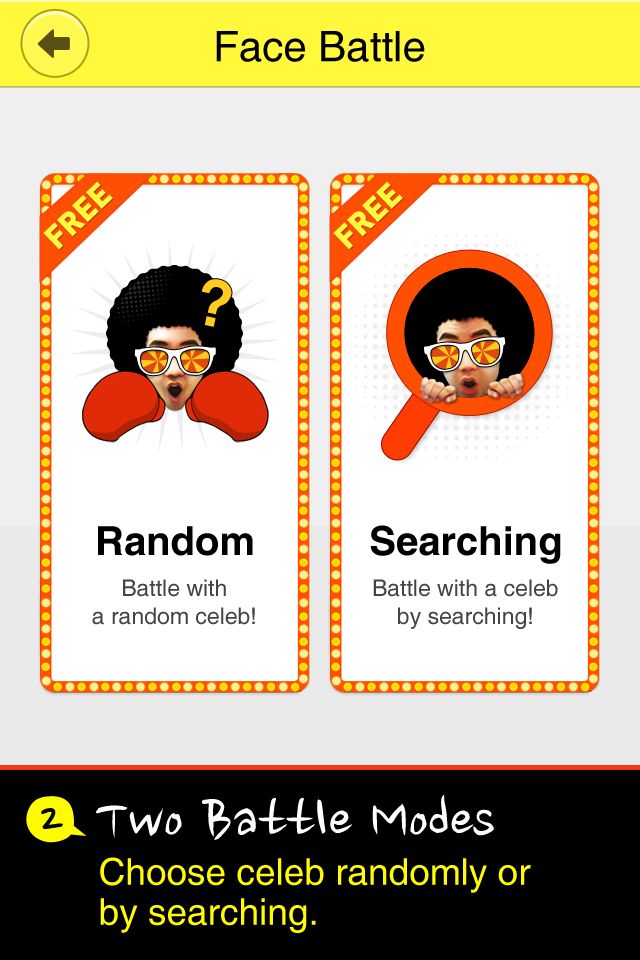Viewport: 640px width, 960px height.
Task: Choose the Searching battle mode card
Action: point(465,432)
